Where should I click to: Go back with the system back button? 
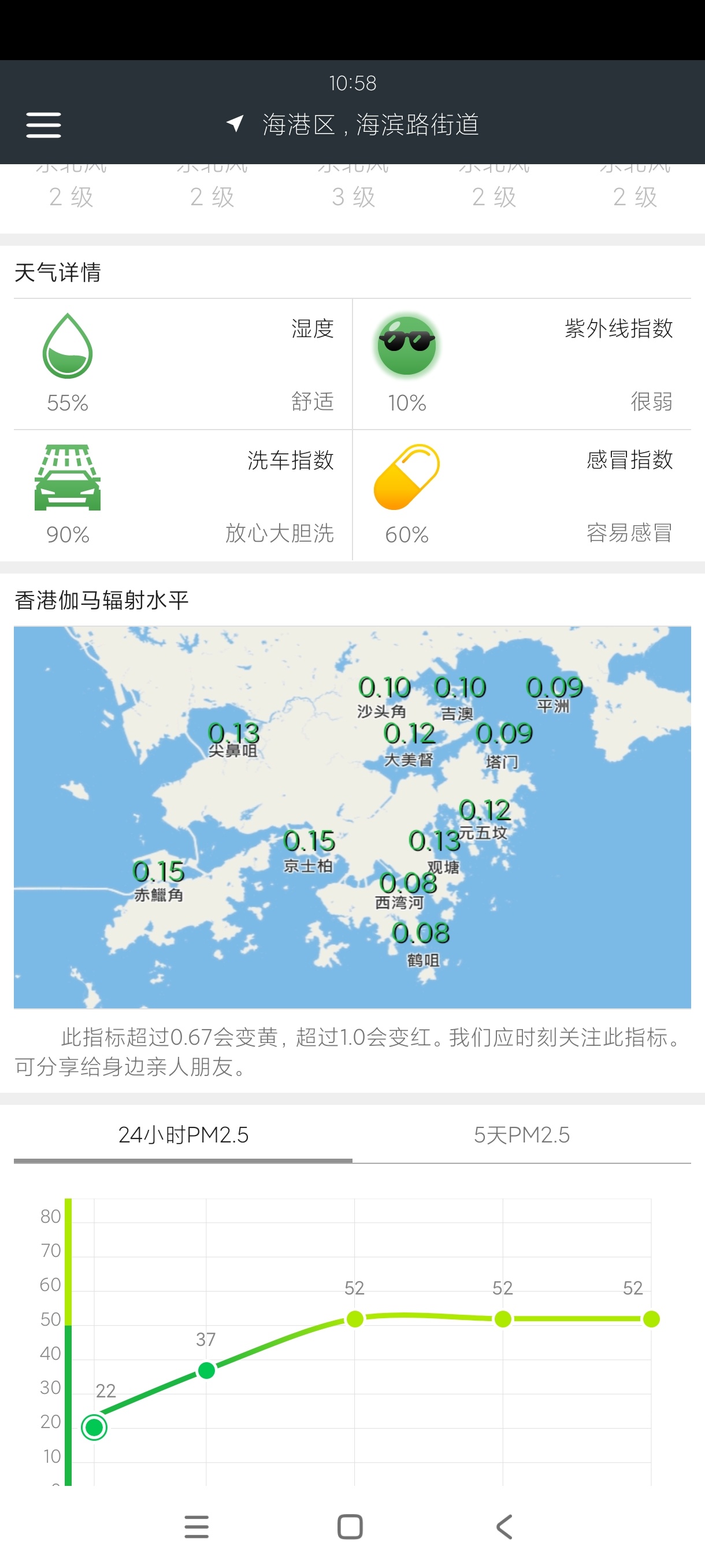(x=504, y=1526)
